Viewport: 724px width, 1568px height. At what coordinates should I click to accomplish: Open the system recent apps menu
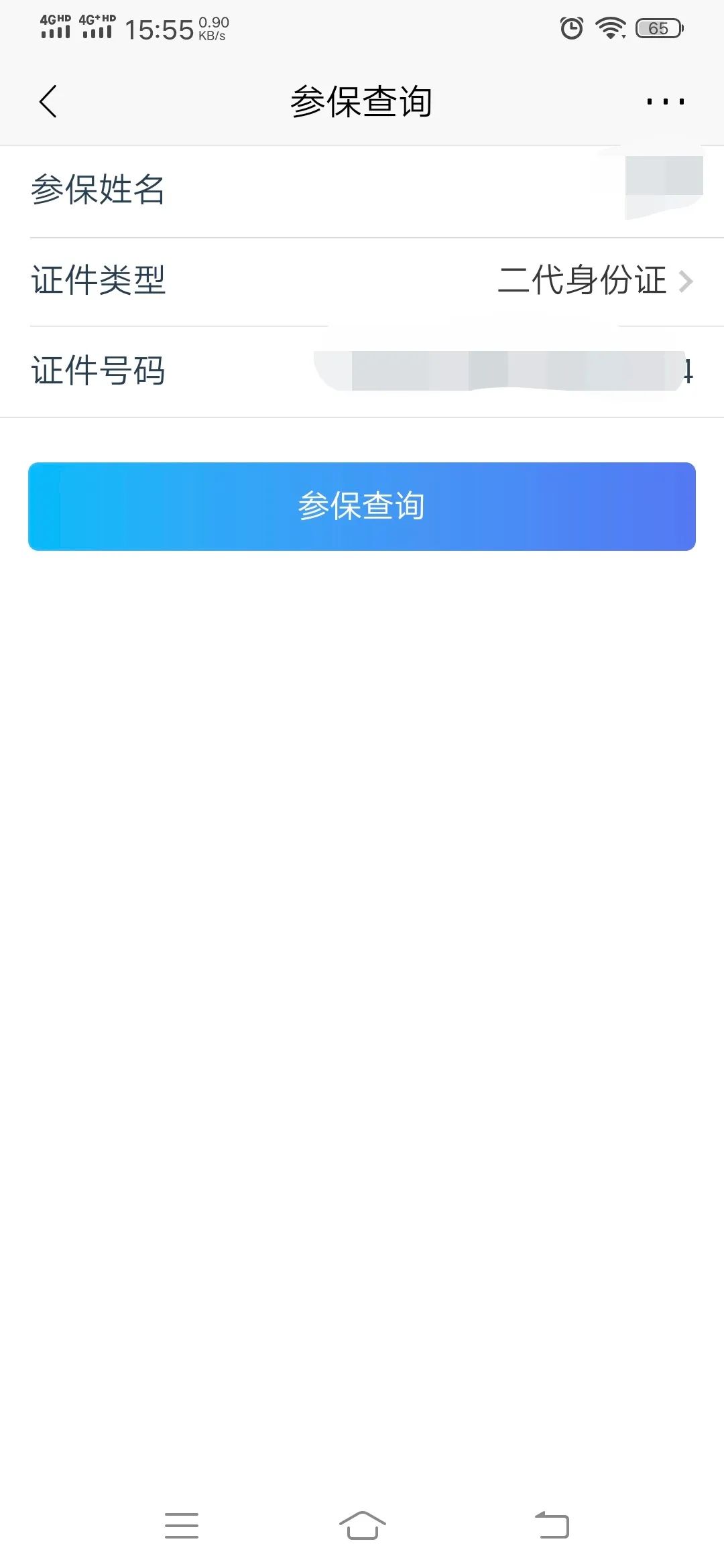click(182, 1526)
